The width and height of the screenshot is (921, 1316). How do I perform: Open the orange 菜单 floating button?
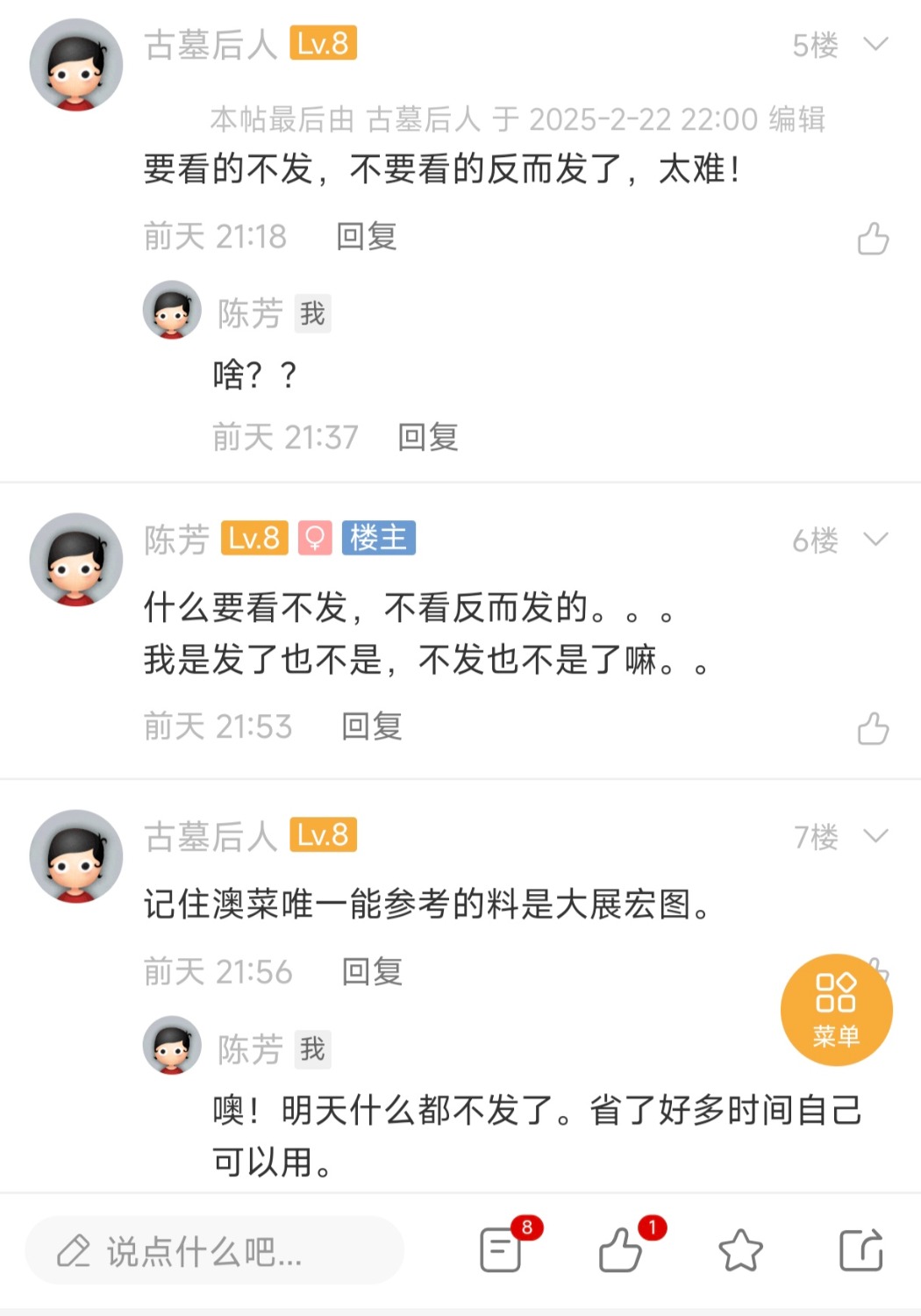tap(836, 1010)
